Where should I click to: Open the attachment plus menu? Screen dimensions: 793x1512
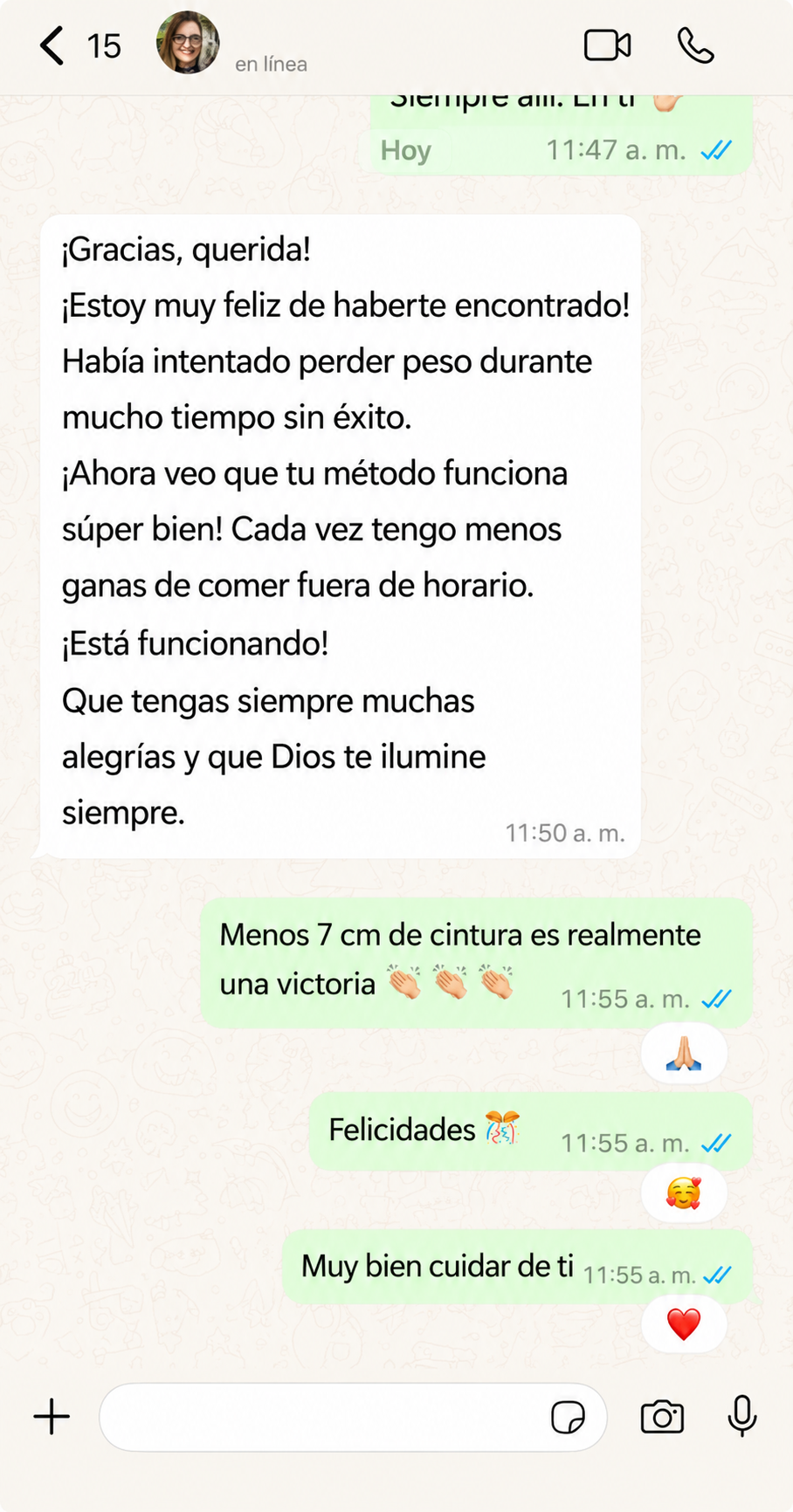(x=52, y=1416)
